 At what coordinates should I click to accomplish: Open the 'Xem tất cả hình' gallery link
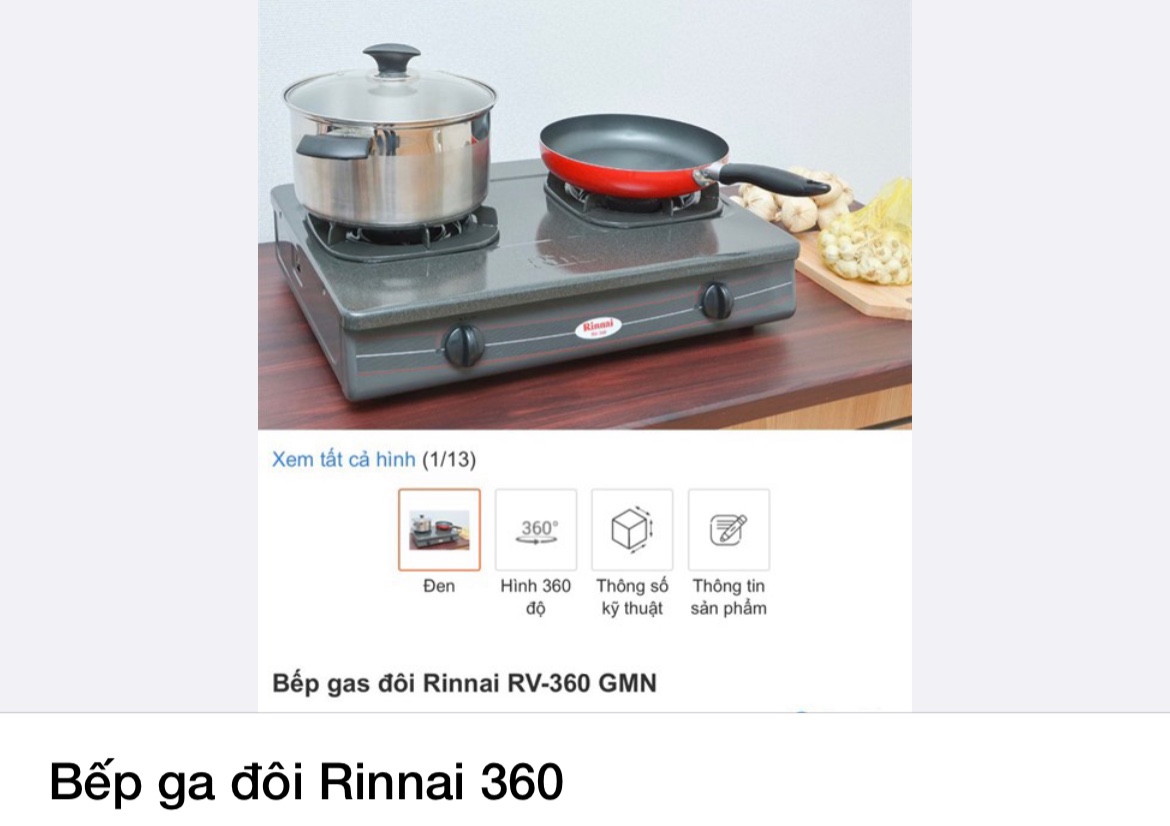(343, 460)
